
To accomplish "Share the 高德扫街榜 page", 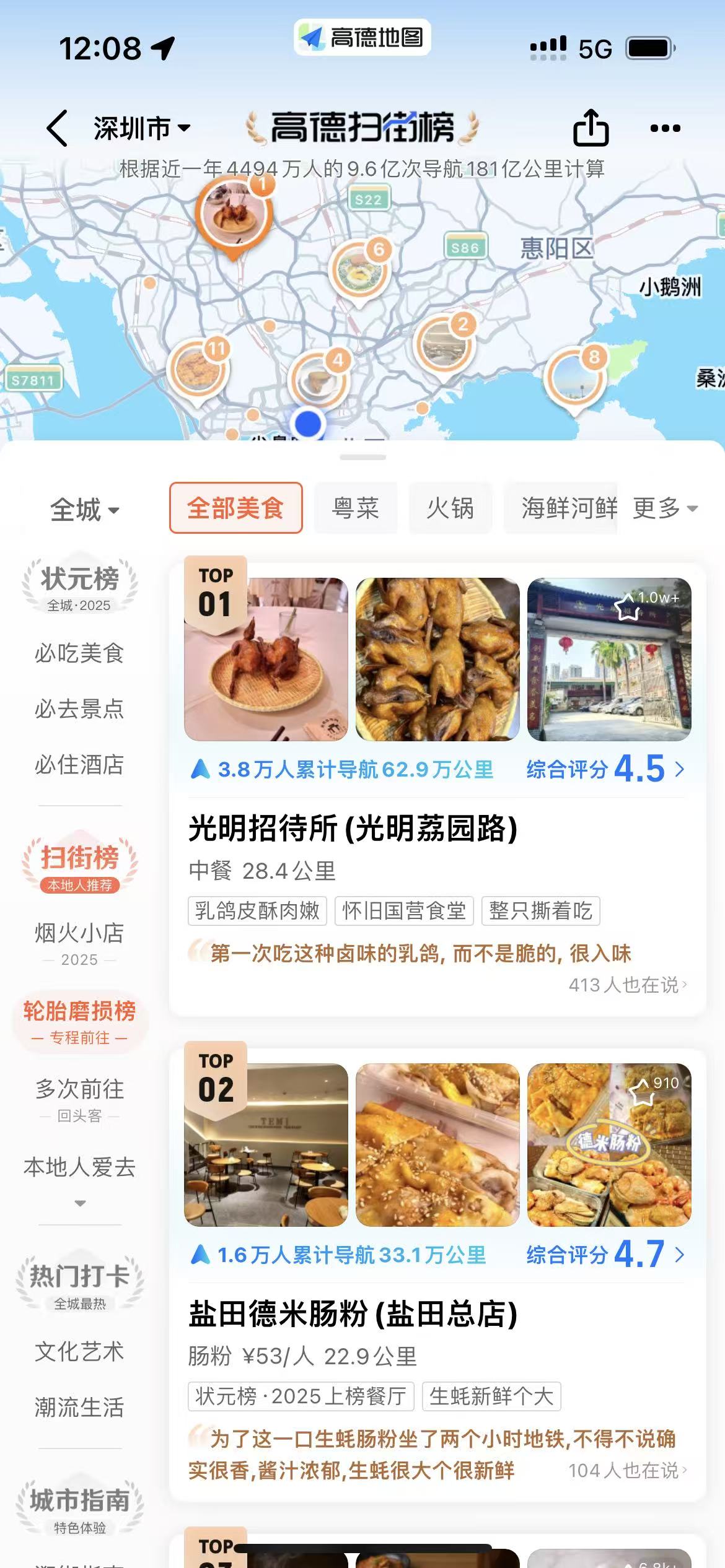I will tap(591, 128).
